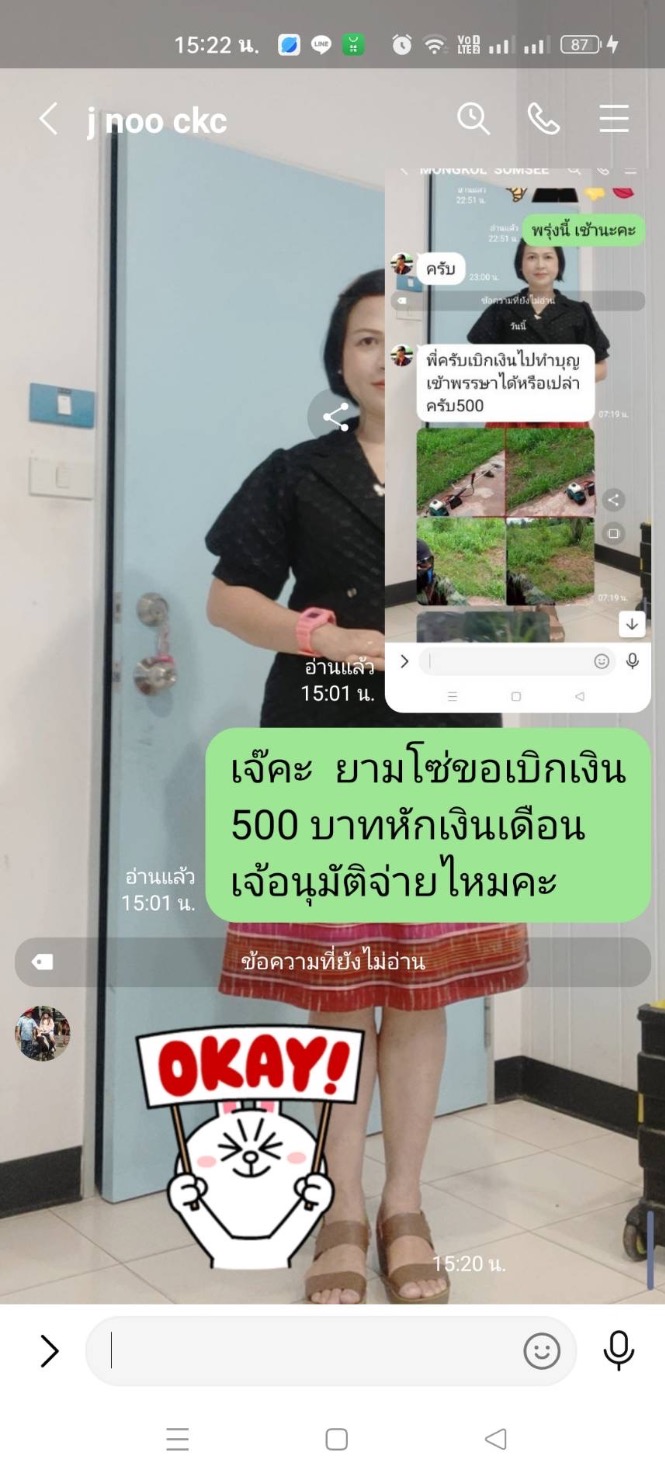Expand the attachment options arrow

49,1351
